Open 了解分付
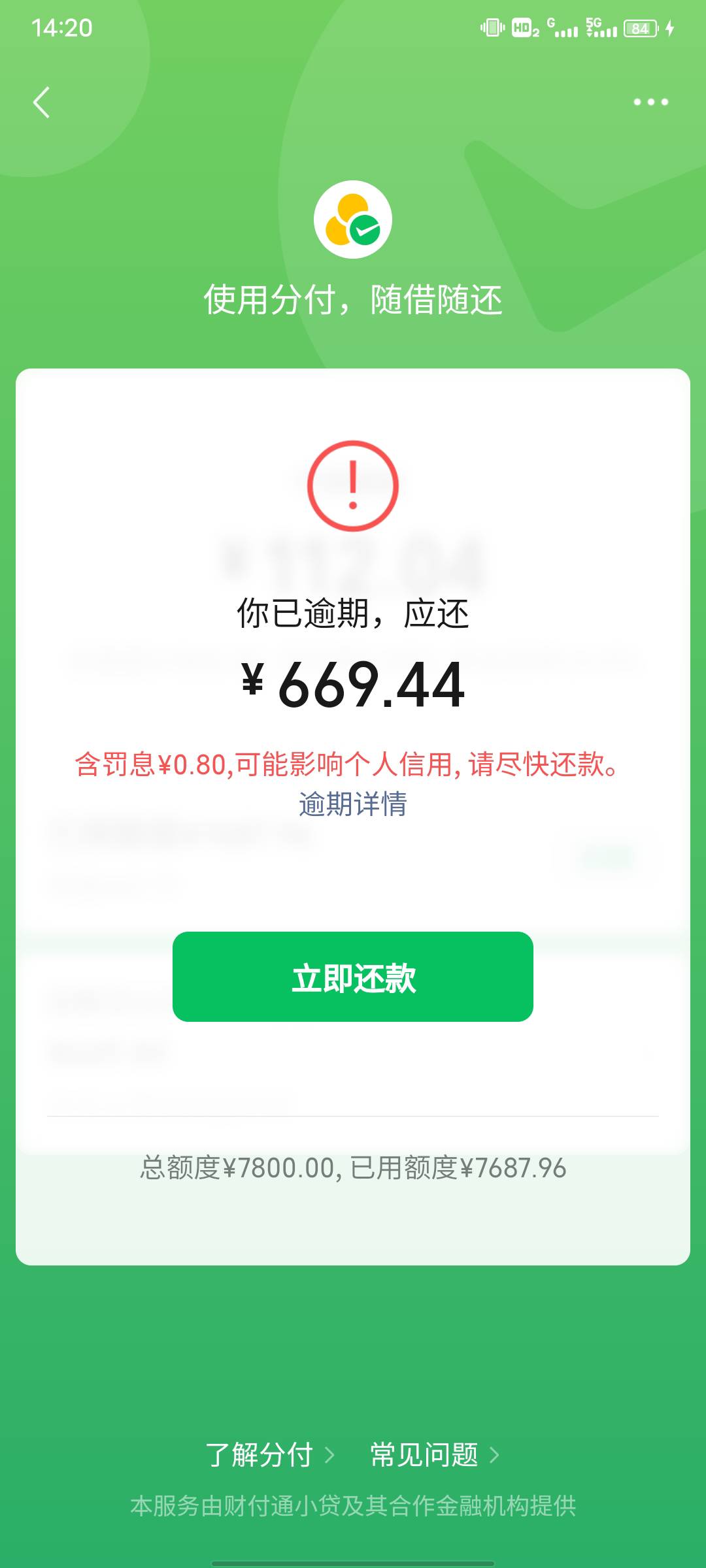This screenshot has width=706, height=1568. [270, 1454]
